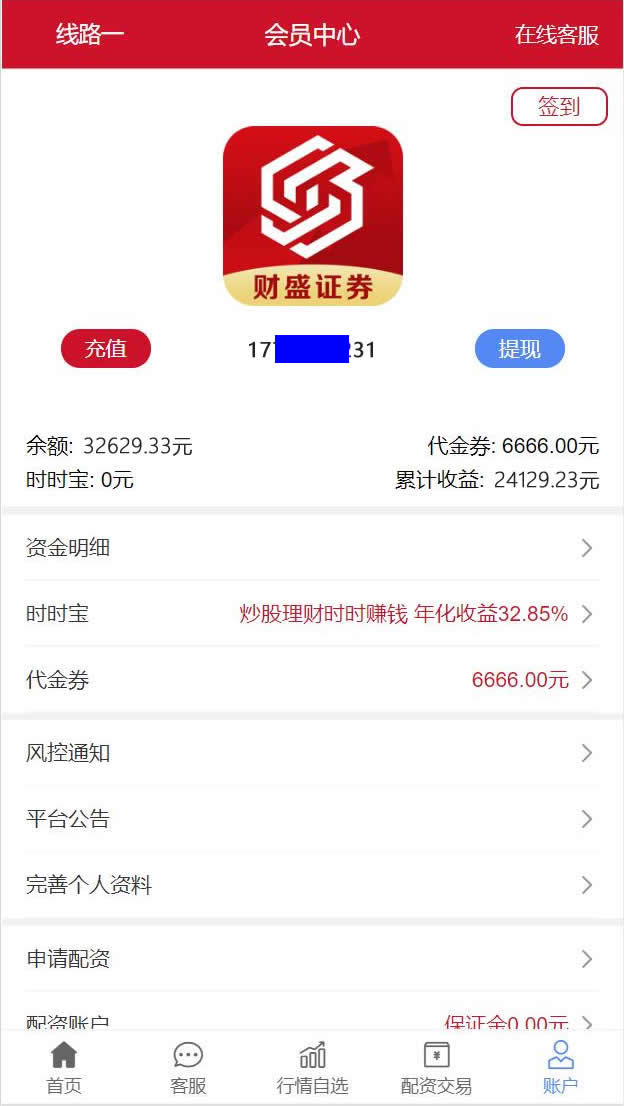View 风控通知
This screenshot has width=624, height=1106.
tap(312, 753)
